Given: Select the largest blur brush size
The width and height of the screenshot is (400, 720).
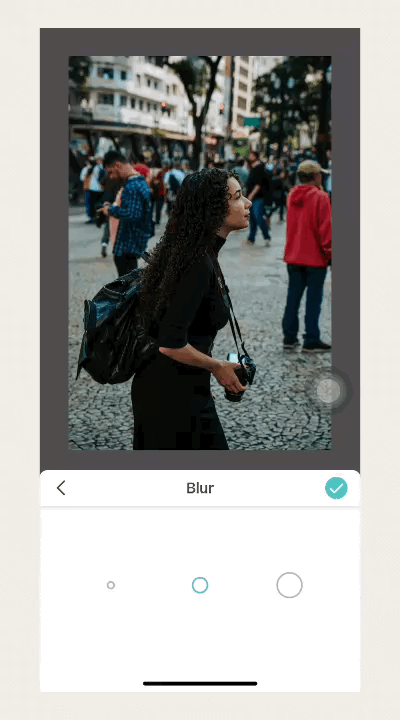Looking at the screenshot, I should click(289, 585).
